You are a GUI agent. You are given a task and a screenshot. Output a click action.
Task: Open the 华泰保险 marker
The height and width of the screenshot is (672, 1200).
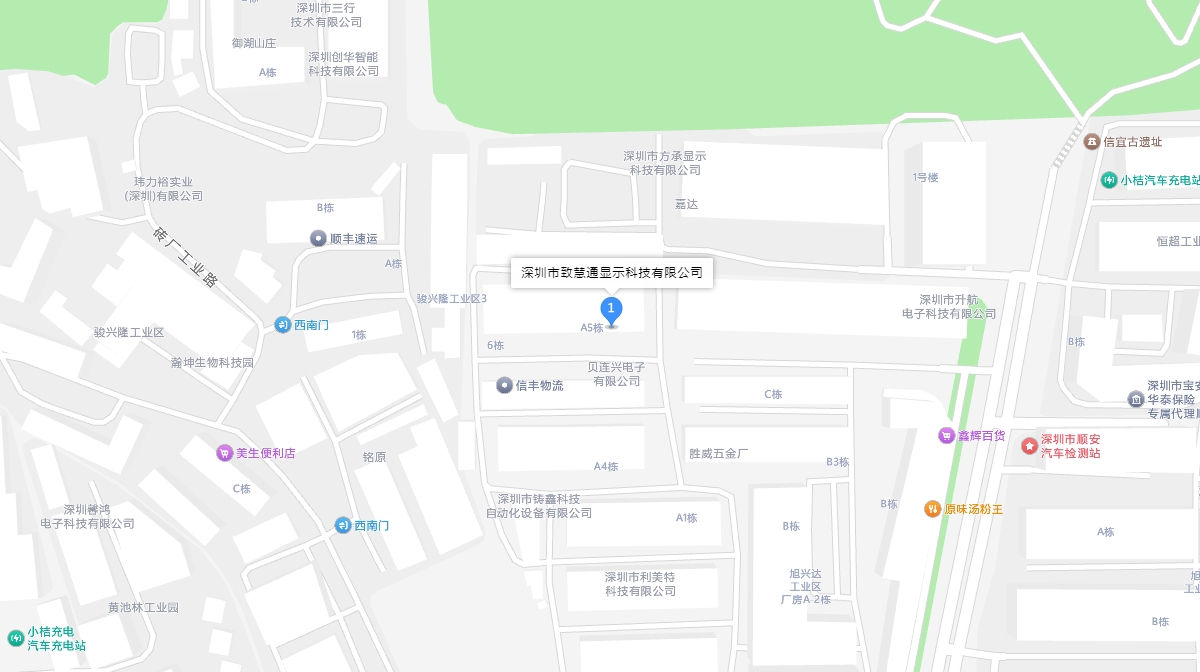coord(1136,399)
